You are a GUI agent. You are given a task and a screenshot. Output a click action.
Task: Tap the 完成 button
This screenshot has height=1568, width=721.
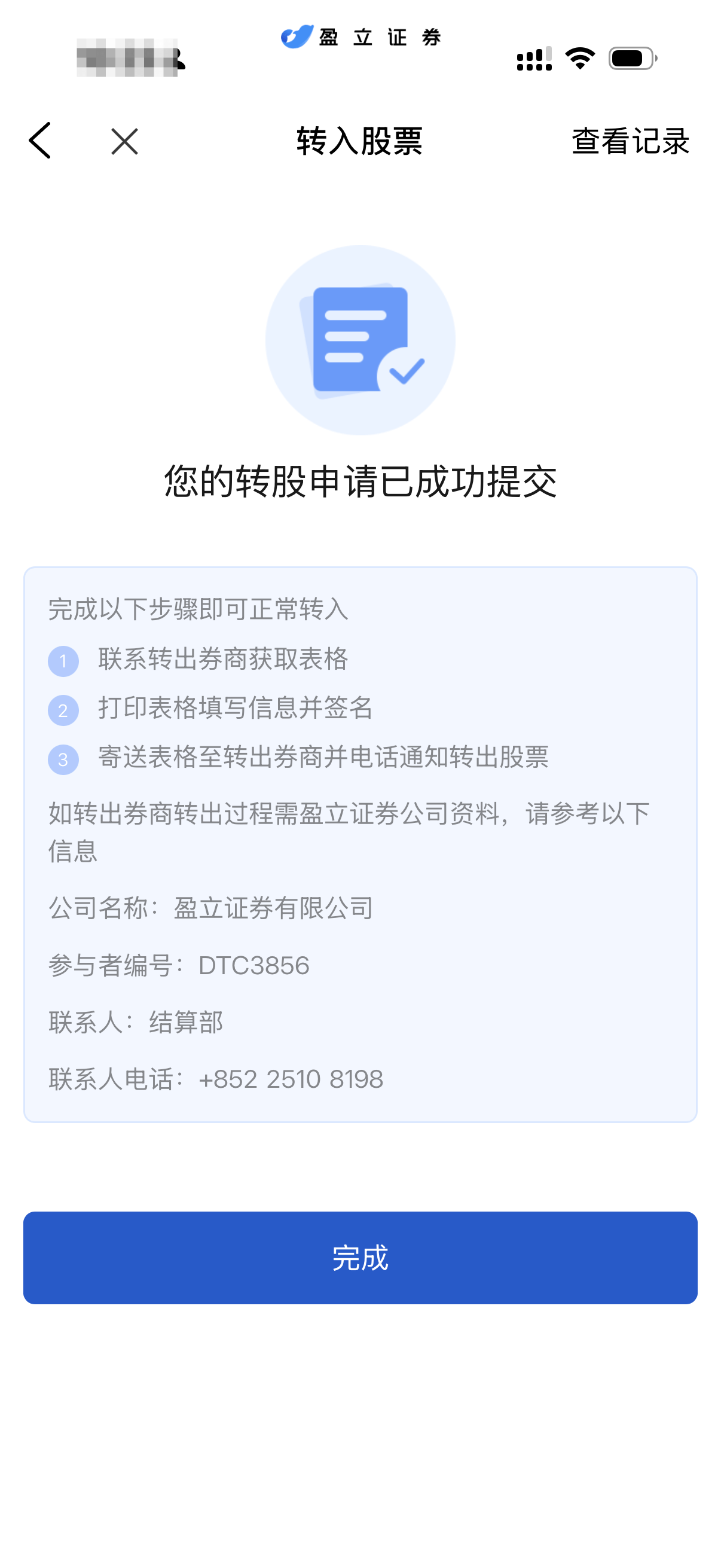pos(360,1258)
